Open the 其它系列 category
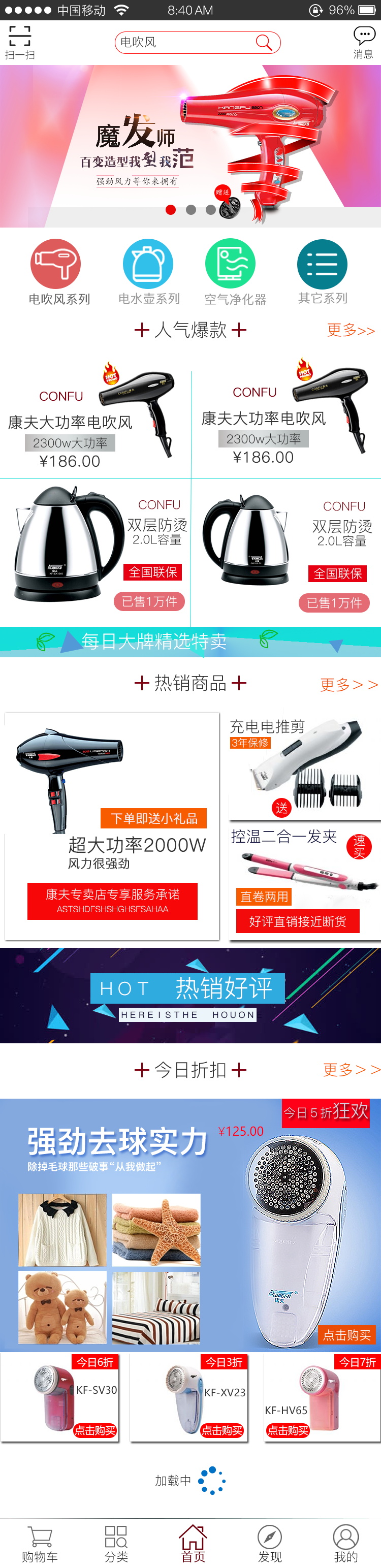This screenshot has width=381, height=1568. coord(322,271)
